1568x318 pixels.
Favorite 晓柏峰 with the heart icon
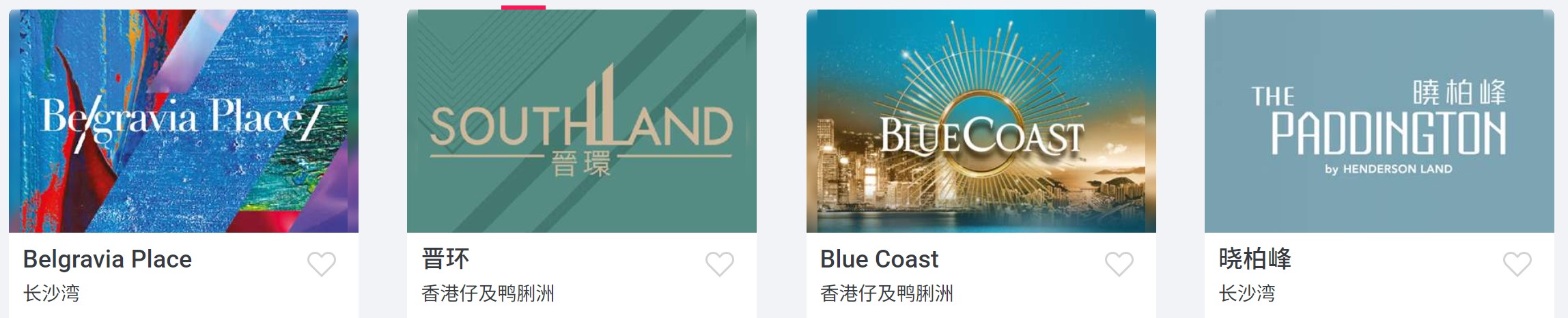click(1517, 264)
